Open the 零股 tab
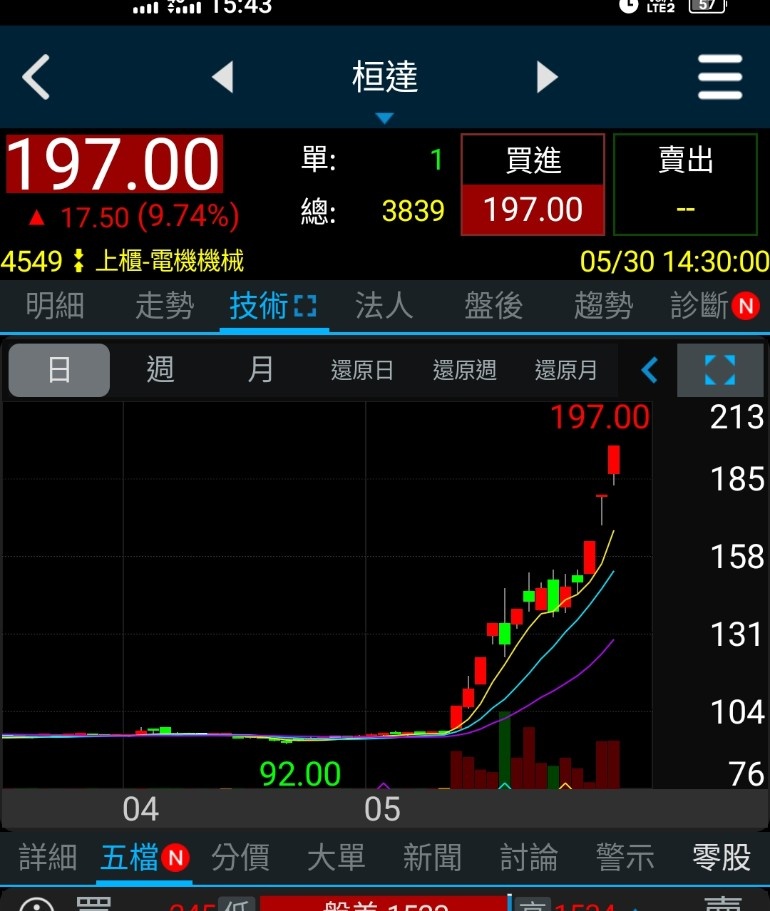770x911 pixels. click(721, 857)
